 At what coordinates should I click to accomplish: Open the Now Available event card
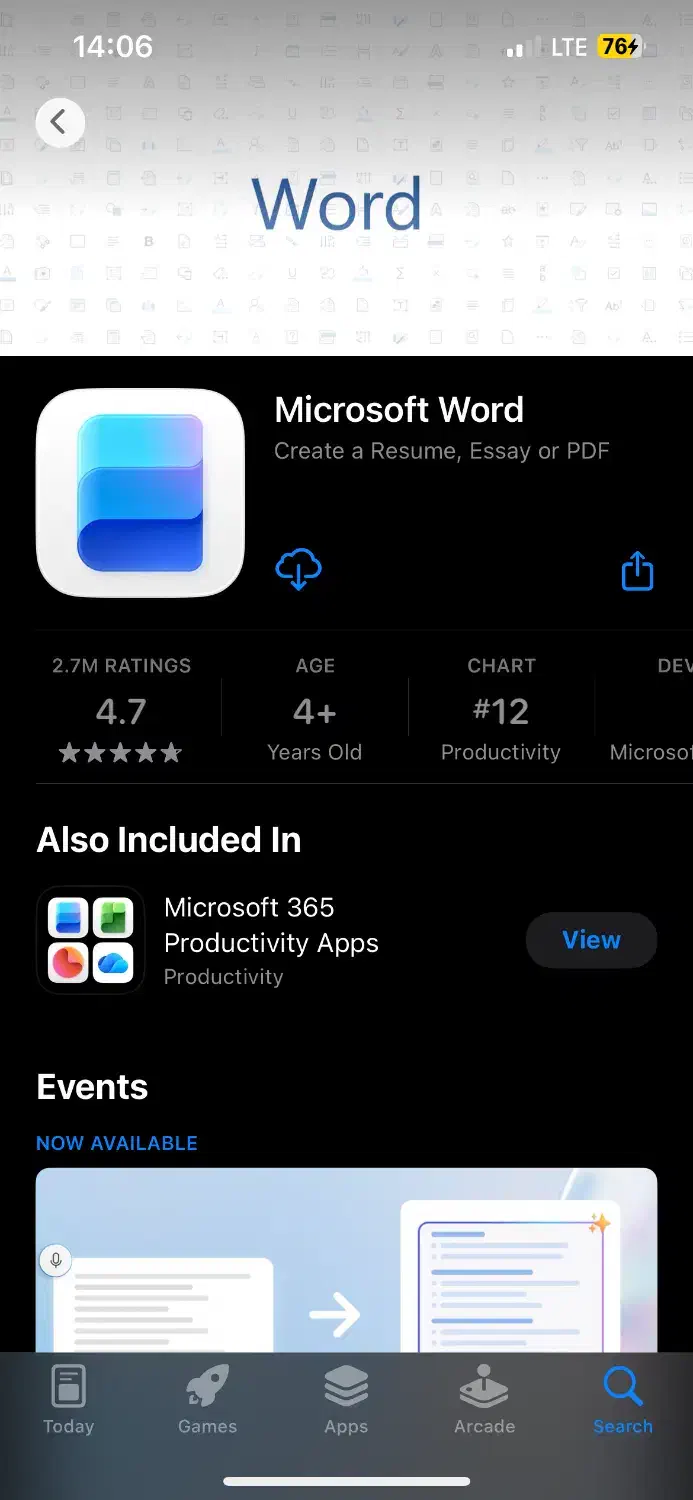pos(346,1260)
